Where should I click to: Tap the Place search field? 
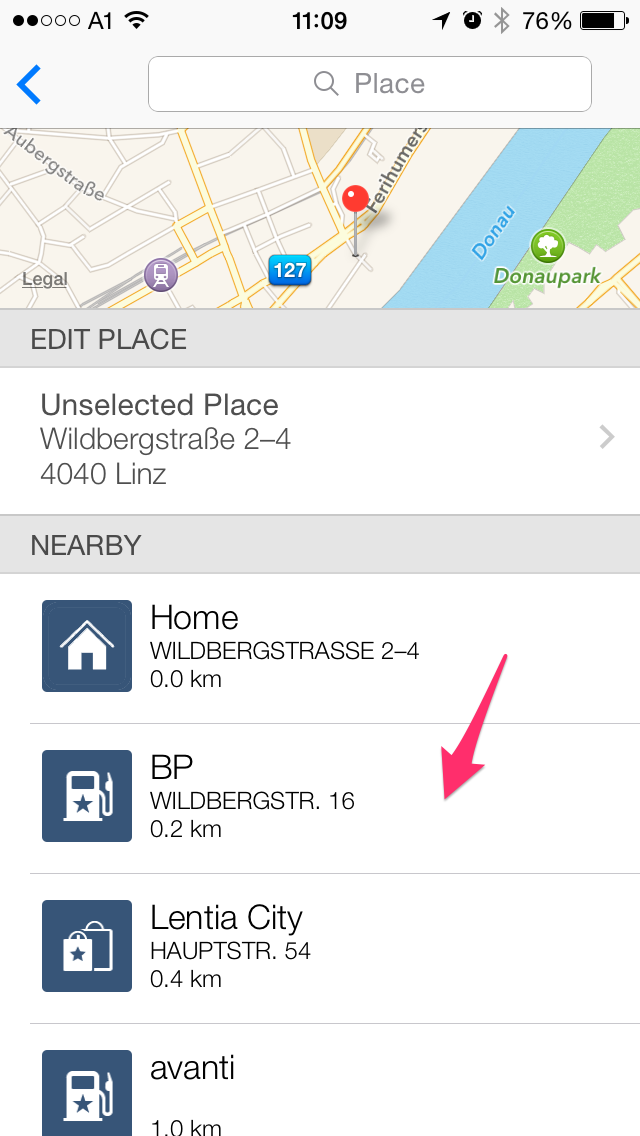pyautogui.click(x=369, y=84)
